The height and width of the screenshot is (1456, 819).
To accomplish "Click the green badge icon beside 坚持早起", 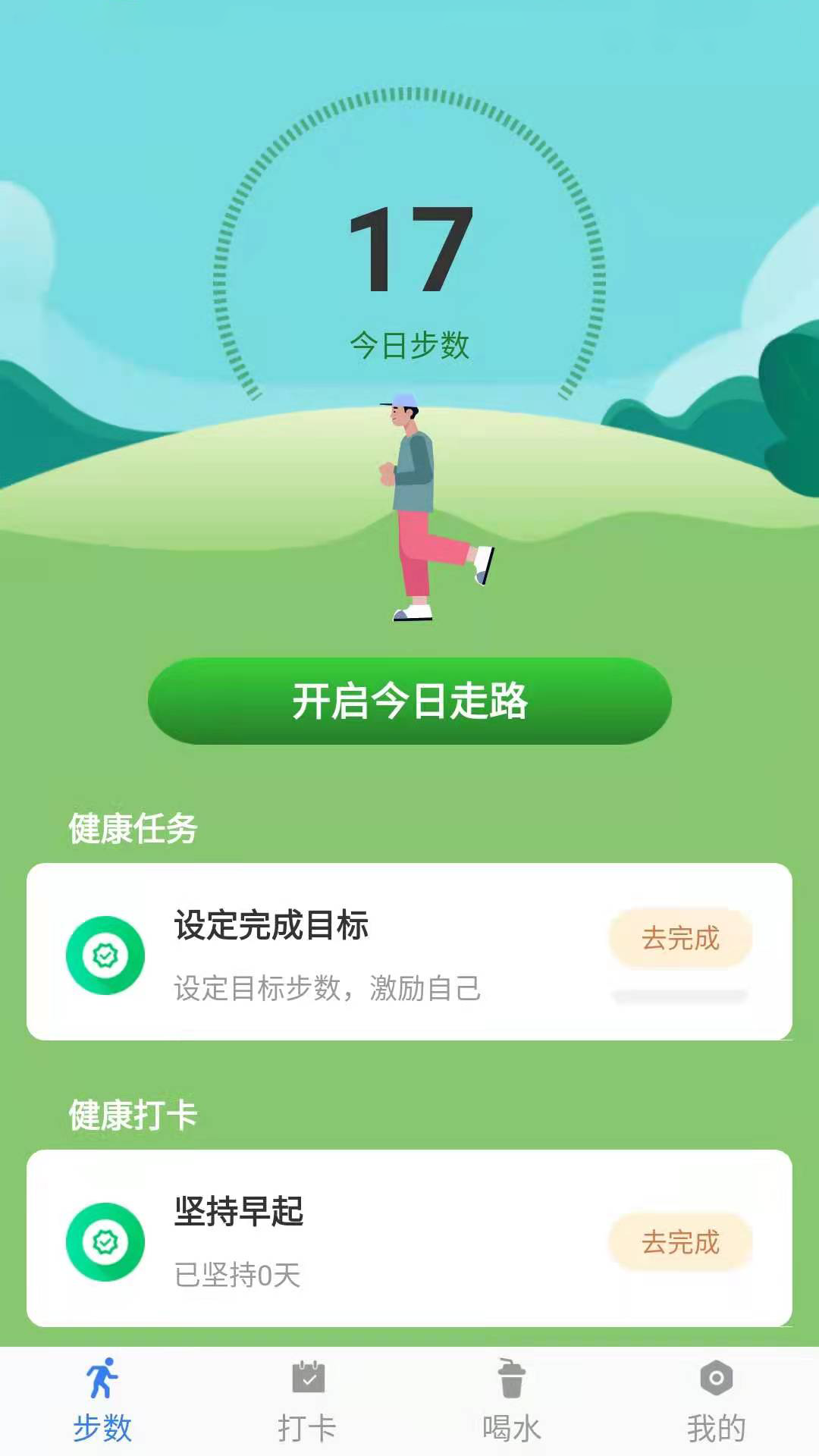I will tap(105, 1244).
